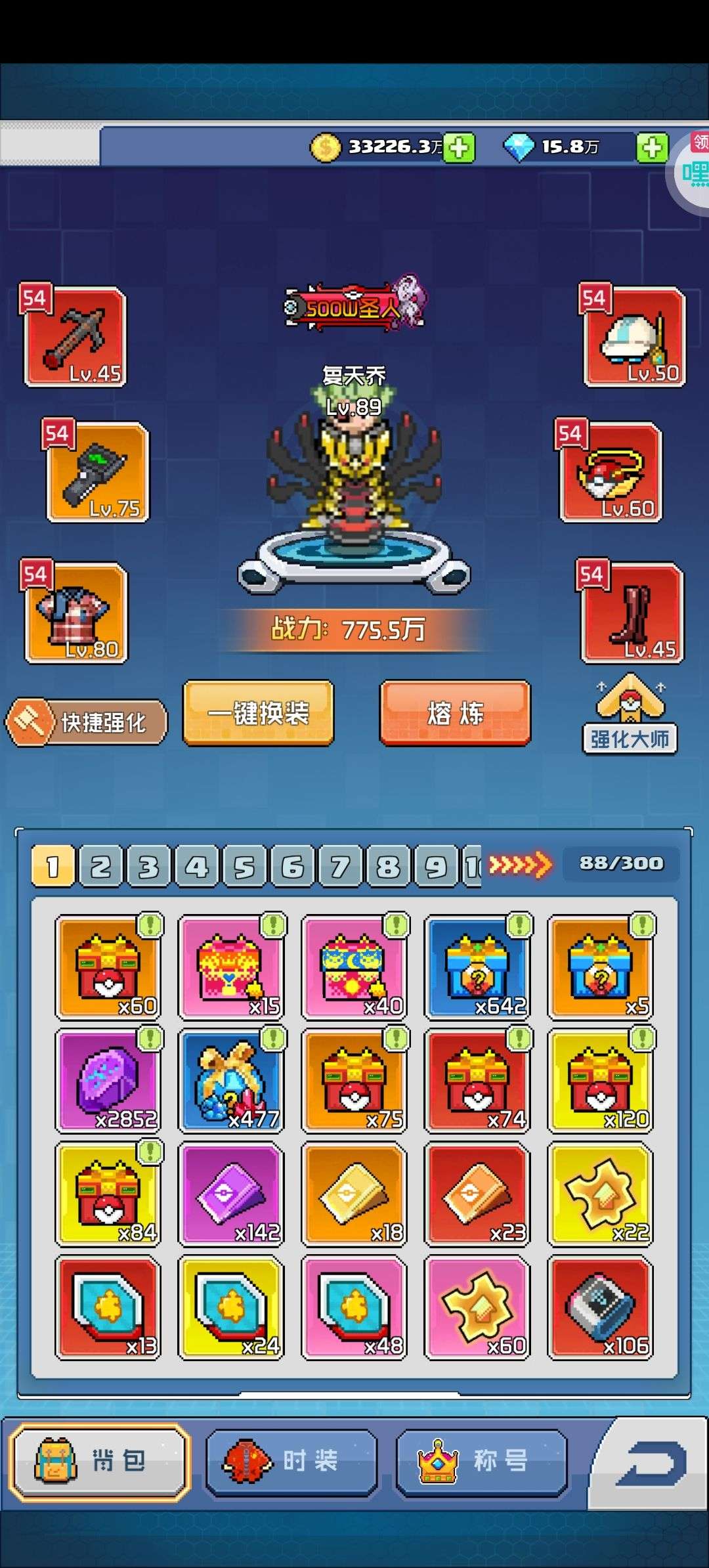Switch to the 时装 fashion tab
This screenshot has width=709, height=1568.
pyautogui.click(x=291, y=1461)
